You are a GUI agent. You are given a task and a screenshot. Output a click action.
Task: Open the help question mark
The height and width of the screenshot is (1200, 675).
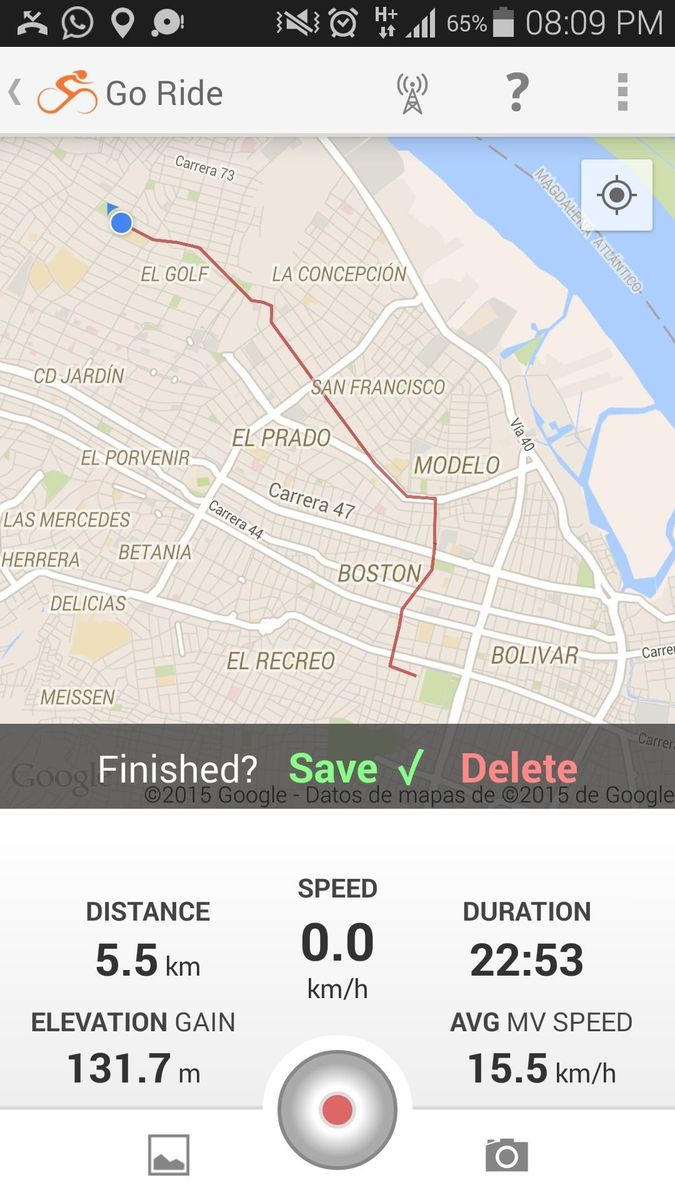pyautogui.click(x=516, y=93)
